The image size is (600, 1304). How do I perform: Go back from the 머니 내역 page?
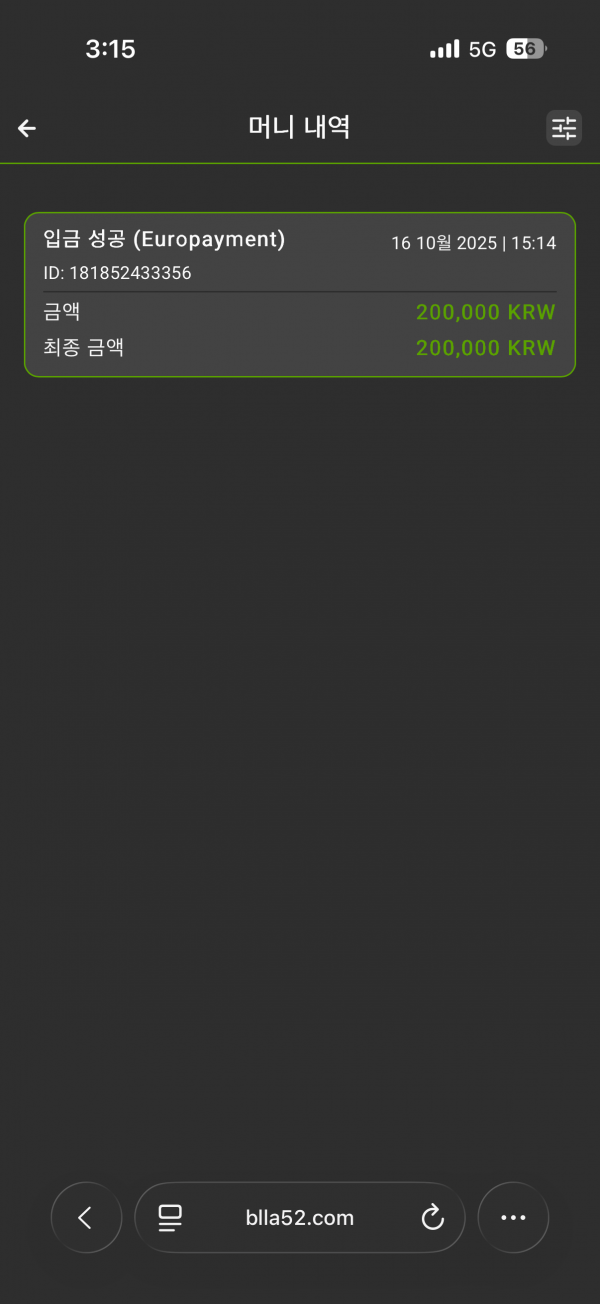click(x=27, y=128)
